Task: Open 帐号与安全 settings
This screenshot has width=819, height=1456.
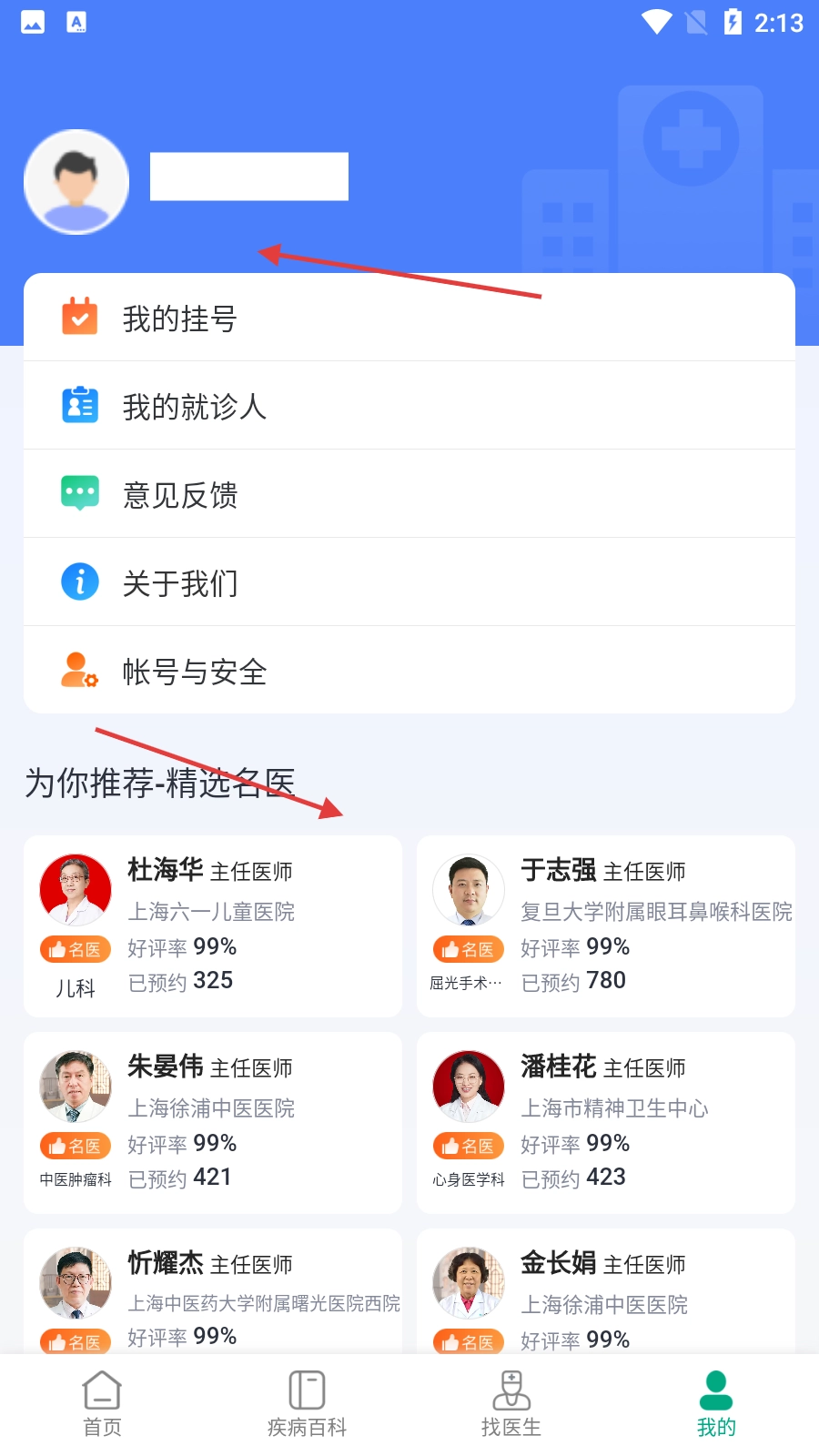Action: (409, 672)
